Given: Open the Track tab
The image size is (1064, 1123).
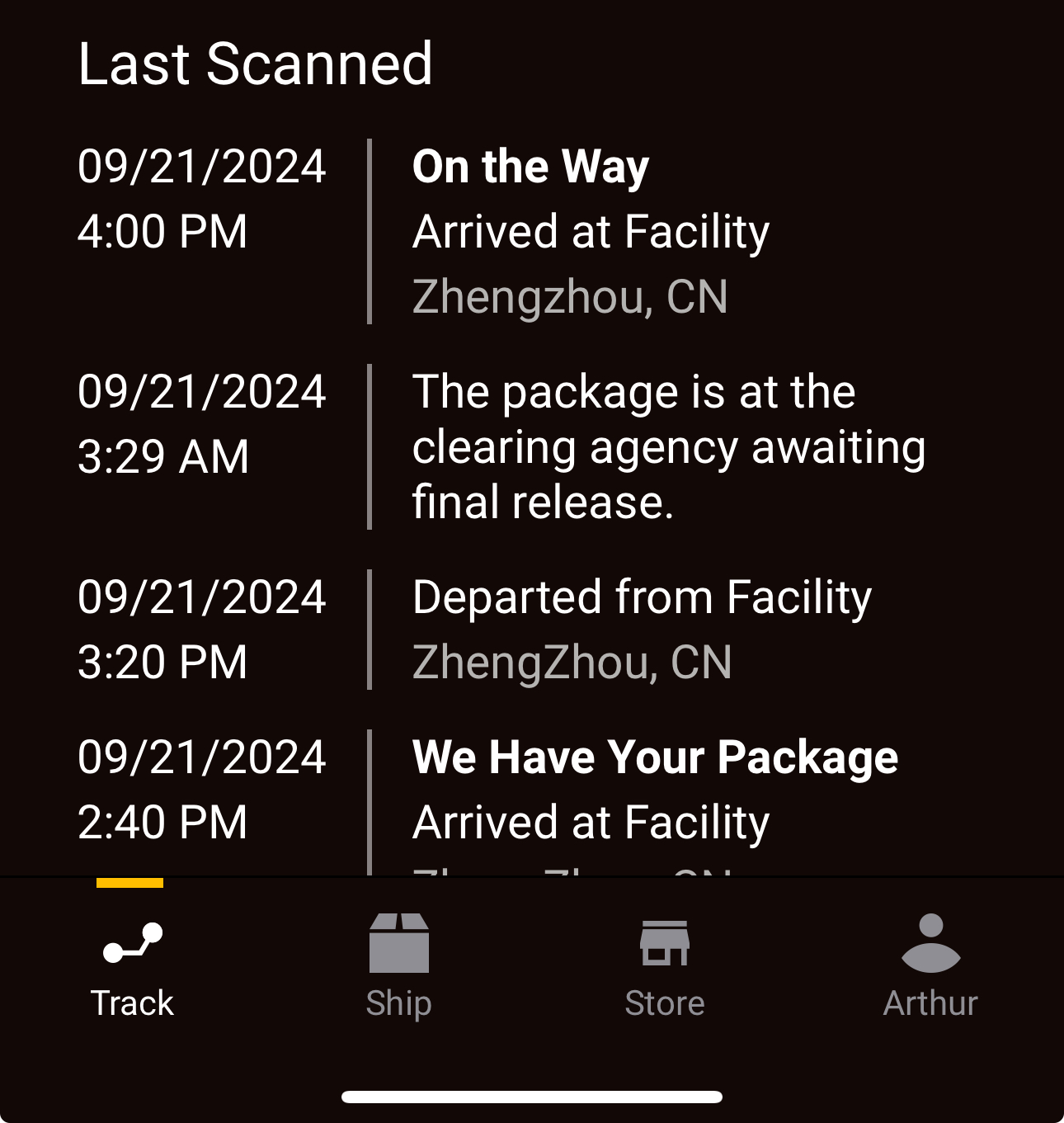Looking at the screenshot, I should point(132,965).
